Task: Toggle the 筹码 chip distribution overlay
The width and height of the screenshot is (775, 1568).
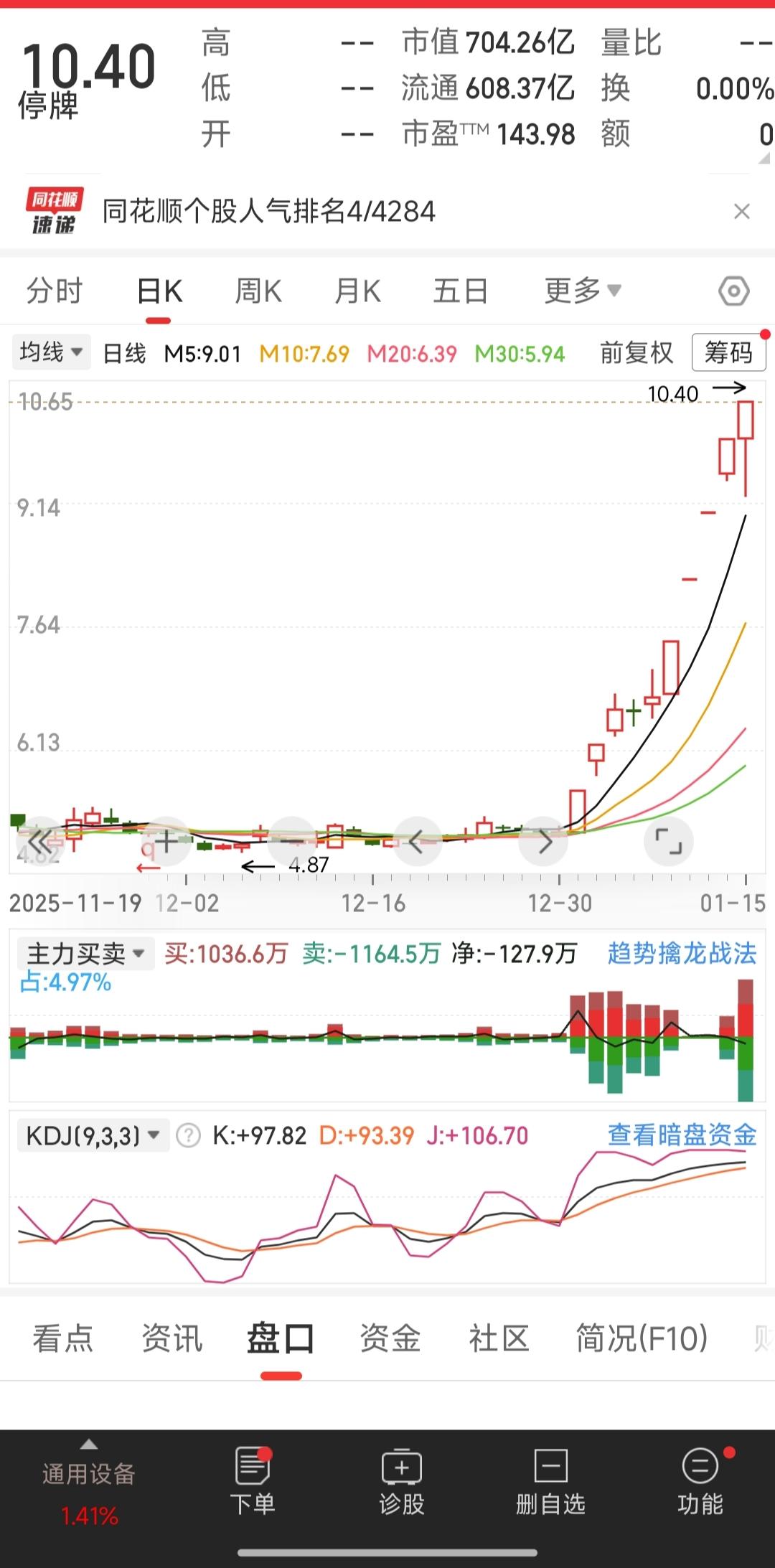Action: (x=728, y=352)
